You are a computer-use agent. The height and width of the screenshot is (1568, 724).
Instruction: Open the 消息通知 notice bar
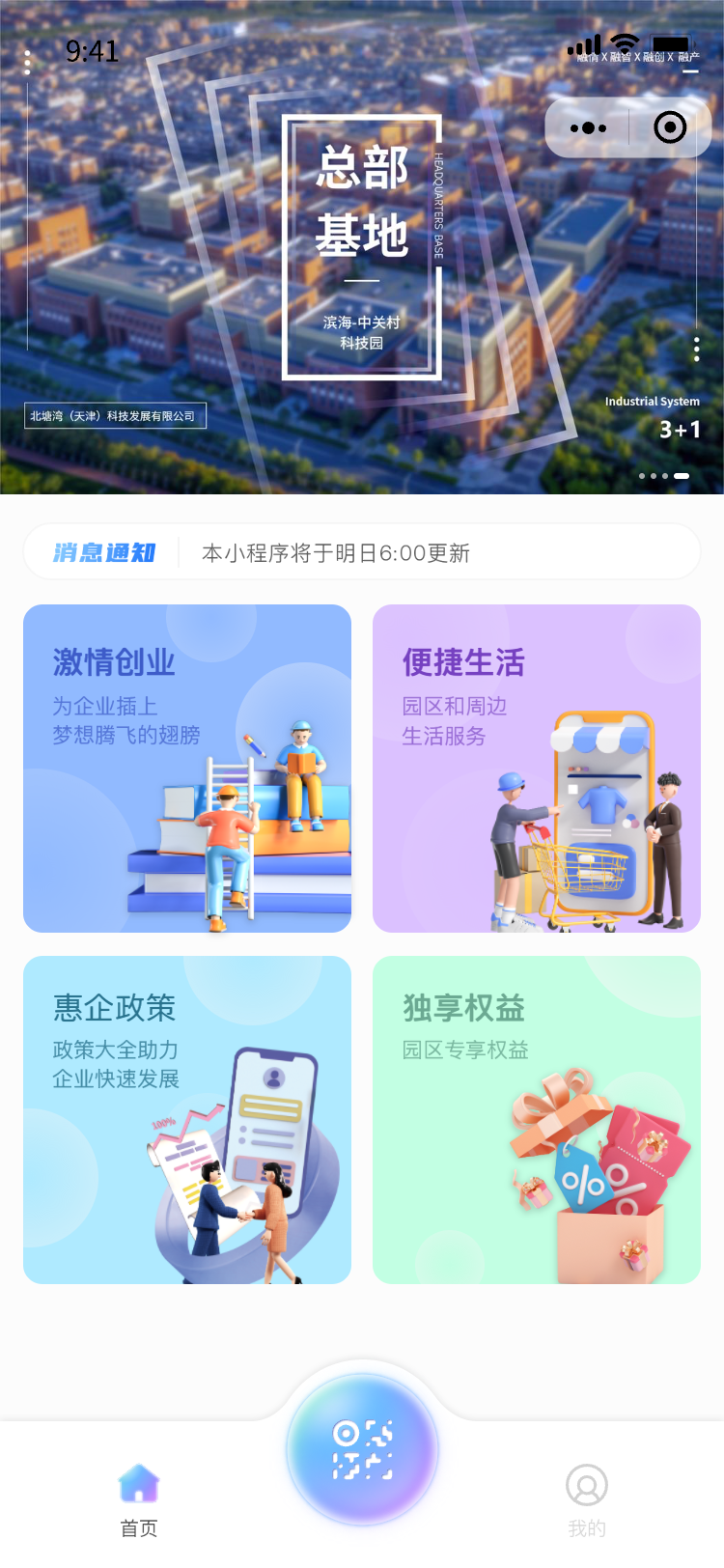(x=362, y=552)
